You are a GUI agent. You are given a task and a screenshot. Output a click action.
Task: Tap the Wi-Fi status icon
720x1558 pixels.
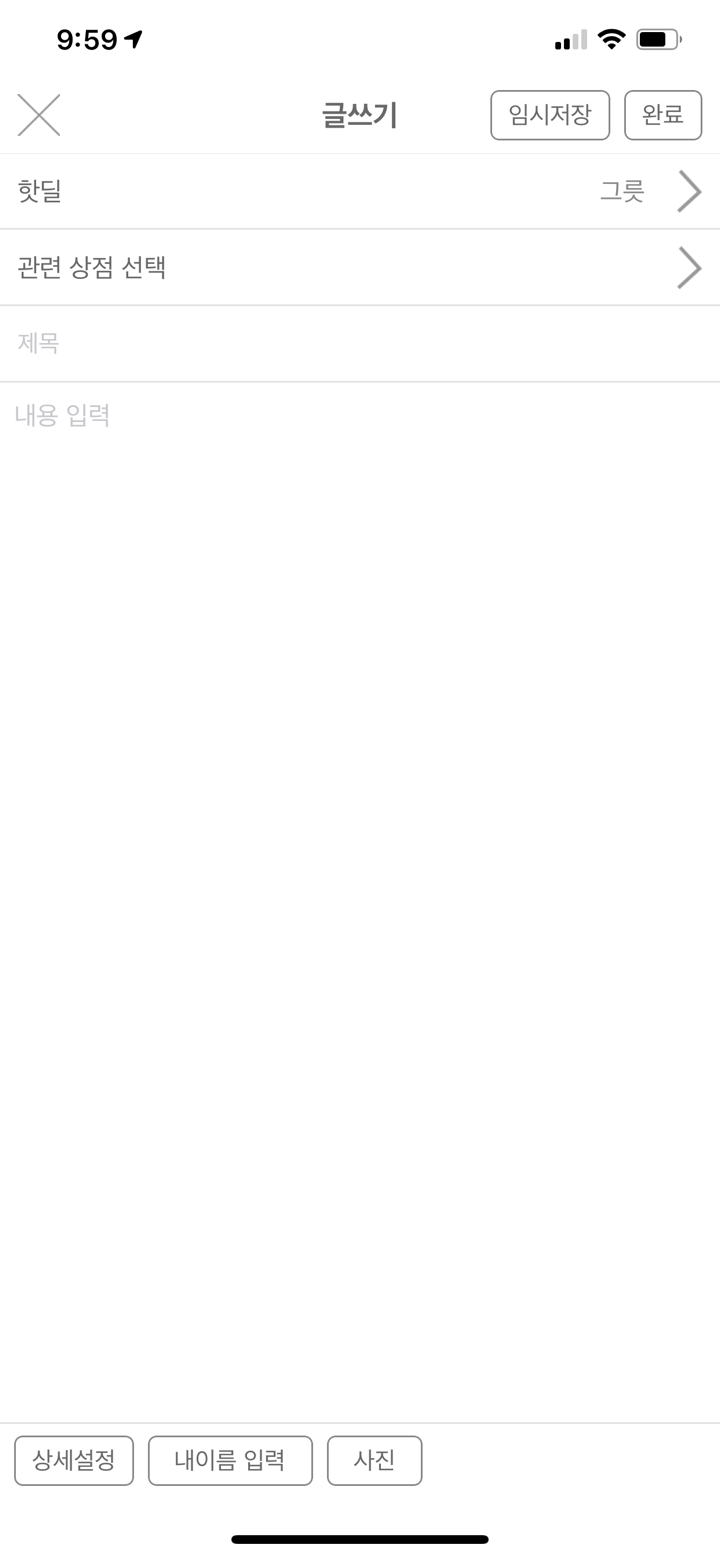(x=611, y=38)
